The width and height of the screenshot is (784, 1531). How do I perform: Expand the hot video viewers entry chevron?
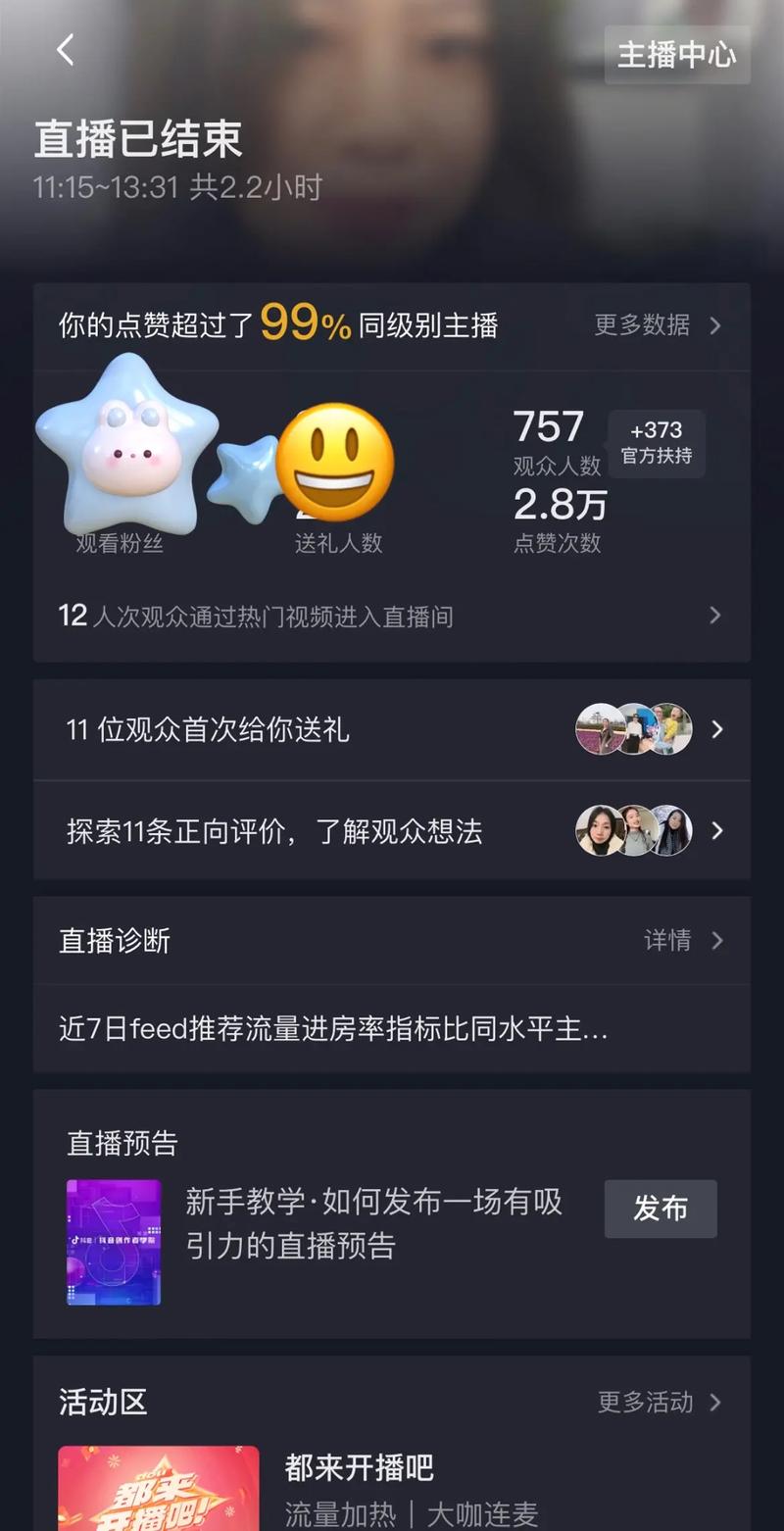(715, 616)
